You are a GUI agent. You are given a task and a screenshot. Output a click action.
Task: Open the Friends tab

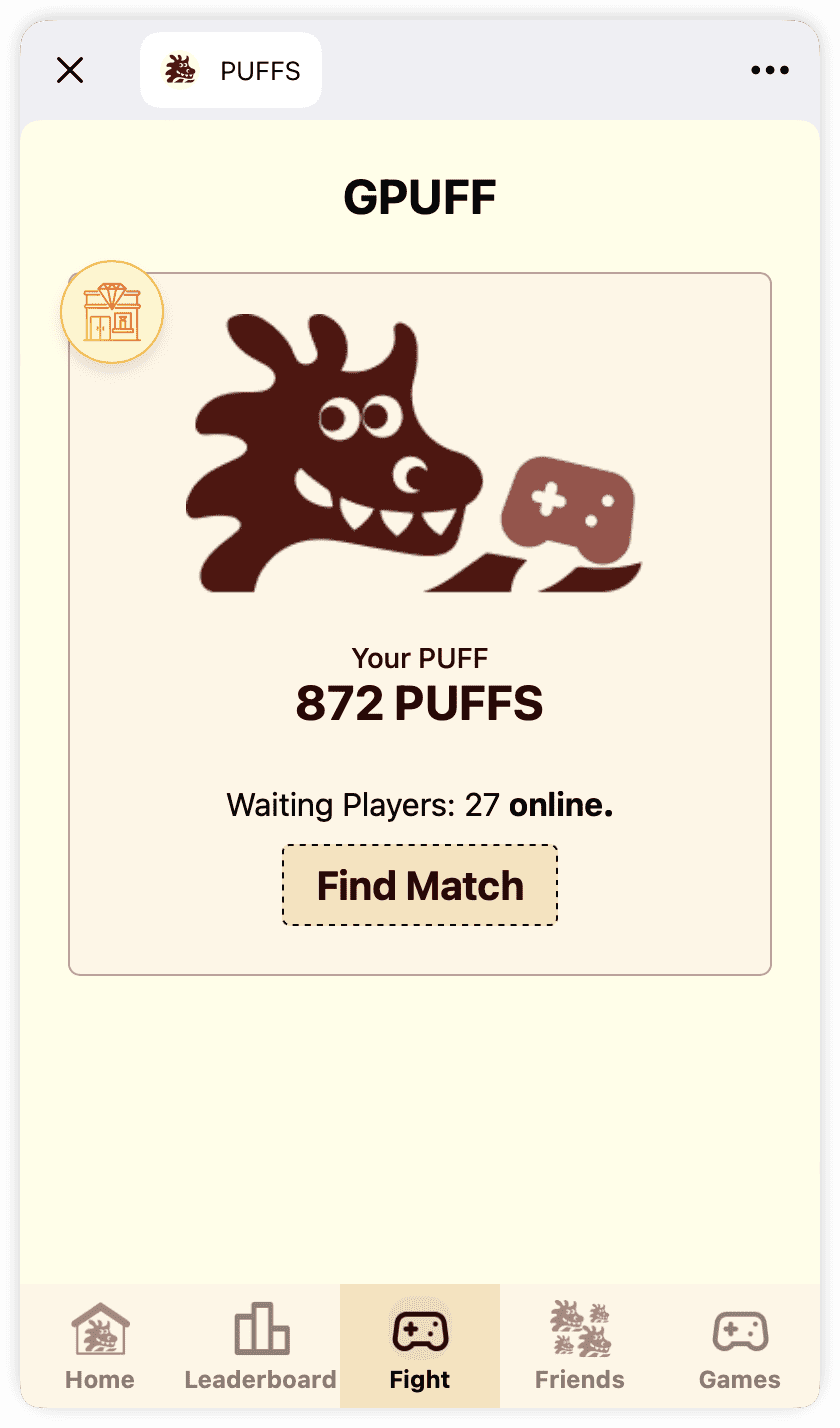[x=580, y=1346]
